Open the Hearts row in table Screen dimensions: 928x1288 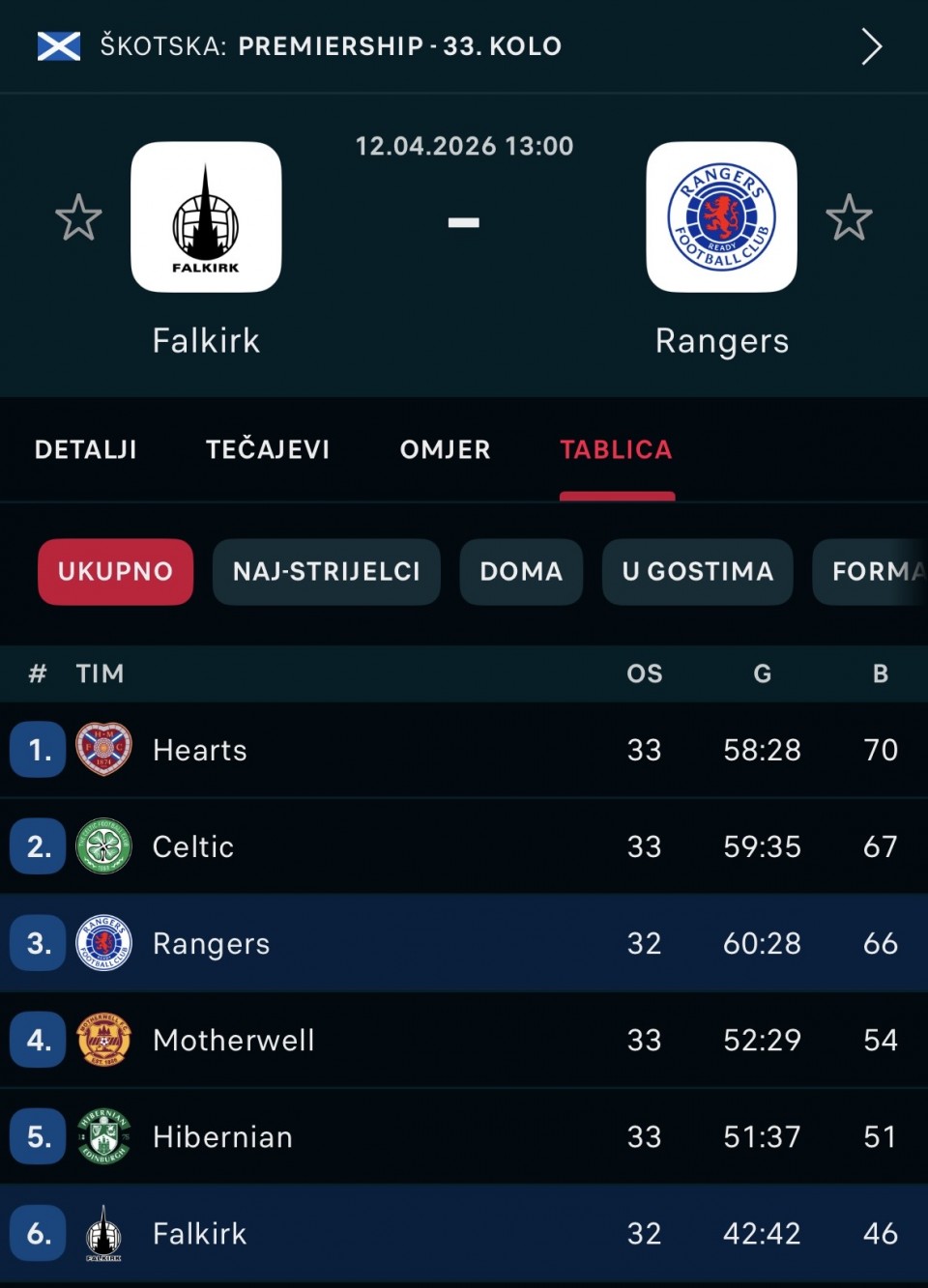point(464,750)
